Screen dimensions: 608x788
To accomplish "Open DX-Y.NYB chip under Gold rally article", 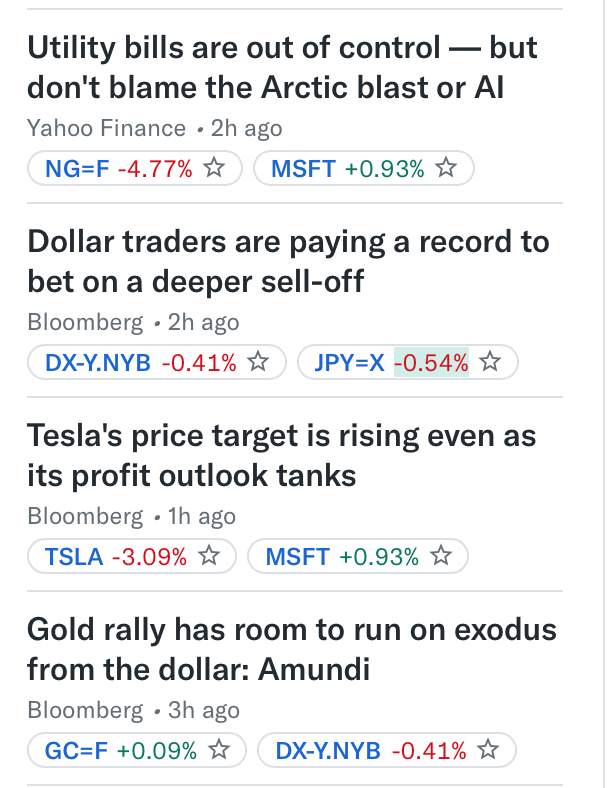I will [x=371, y=750].
